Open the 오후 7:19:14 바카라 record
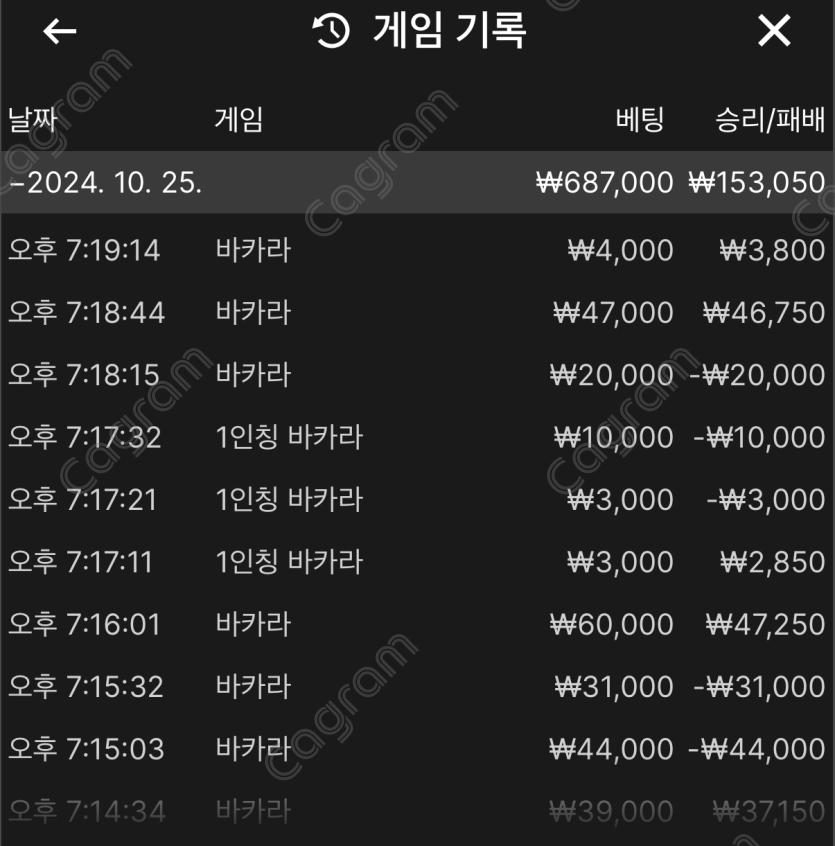 point(417,250)
